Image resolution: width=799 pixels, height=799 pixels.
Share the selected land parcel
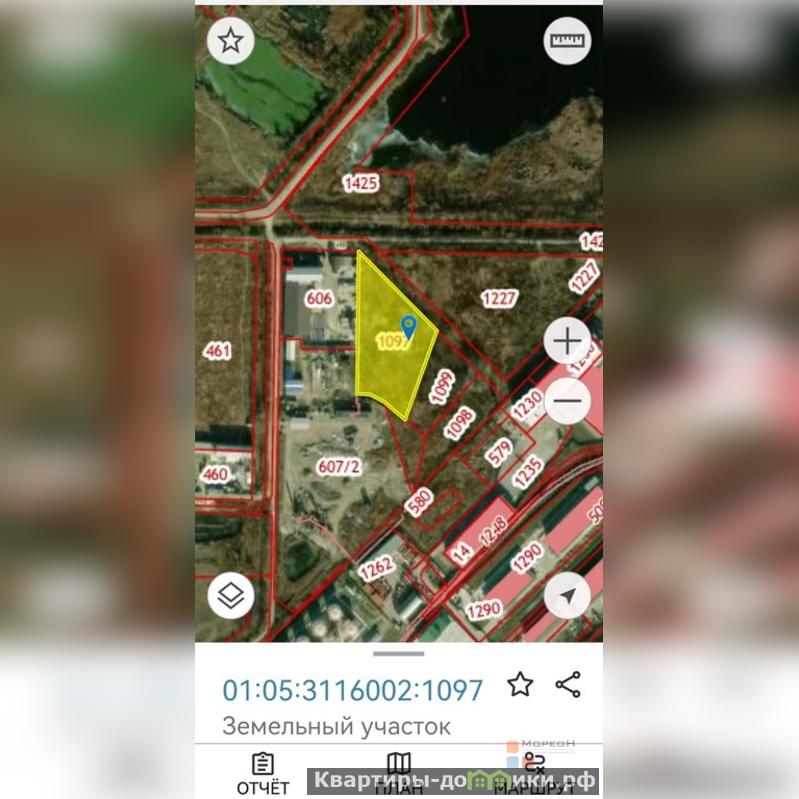coord(568,685)
